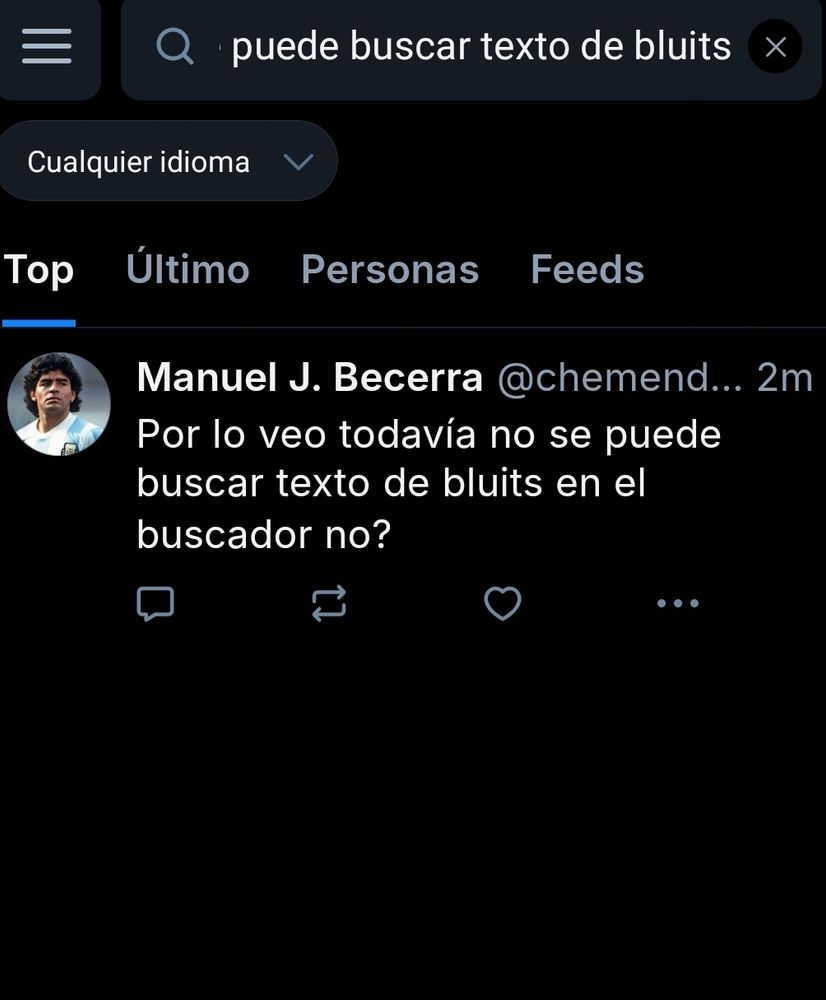This screenshot has width=826, height=1000.
Task: Reply to Manuel J. Becerra's post
Action: point(155,603)
